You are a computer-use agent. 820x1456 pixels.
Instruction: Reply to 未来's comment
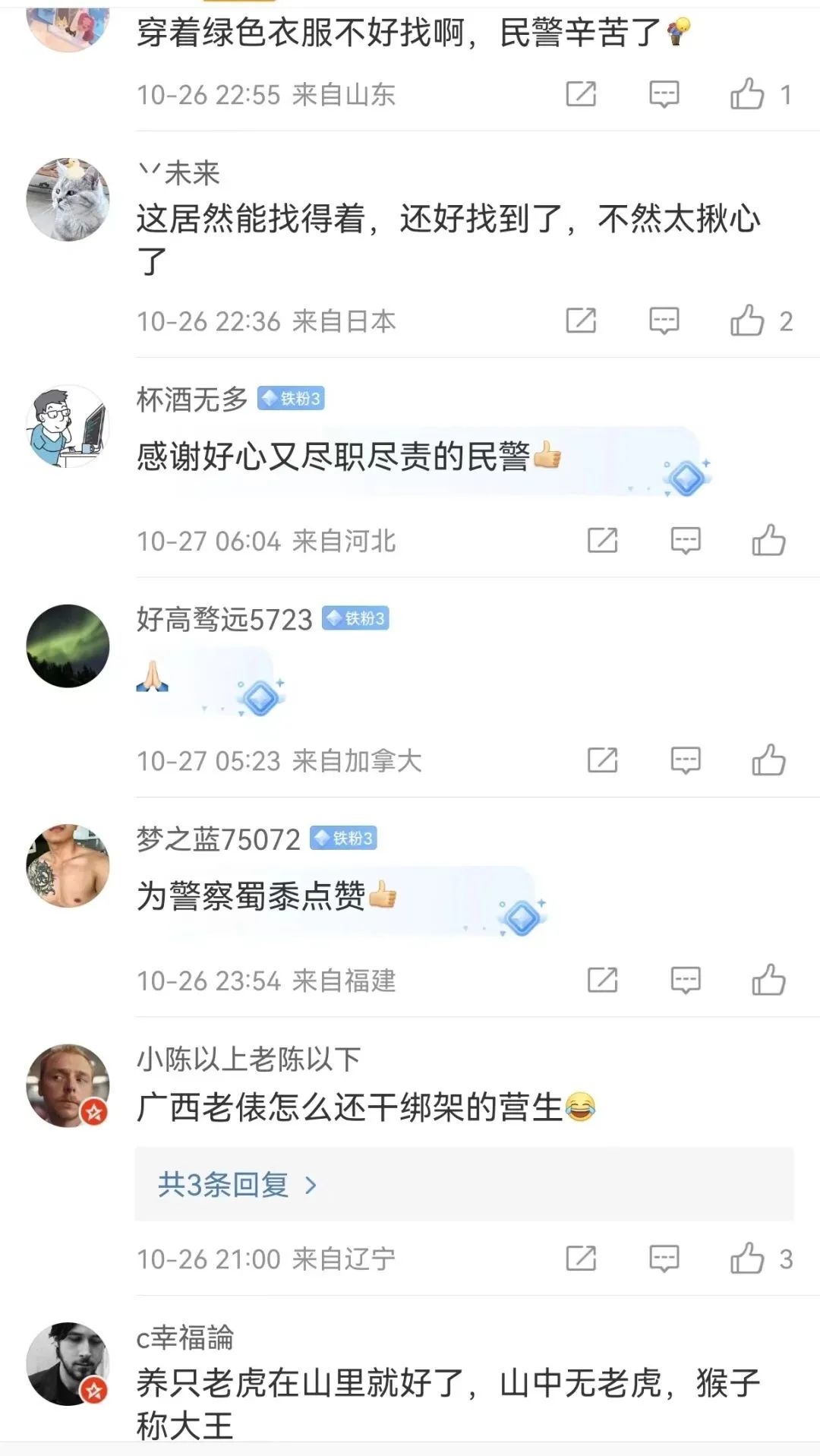pyautogui.click(x=664, y=321)
